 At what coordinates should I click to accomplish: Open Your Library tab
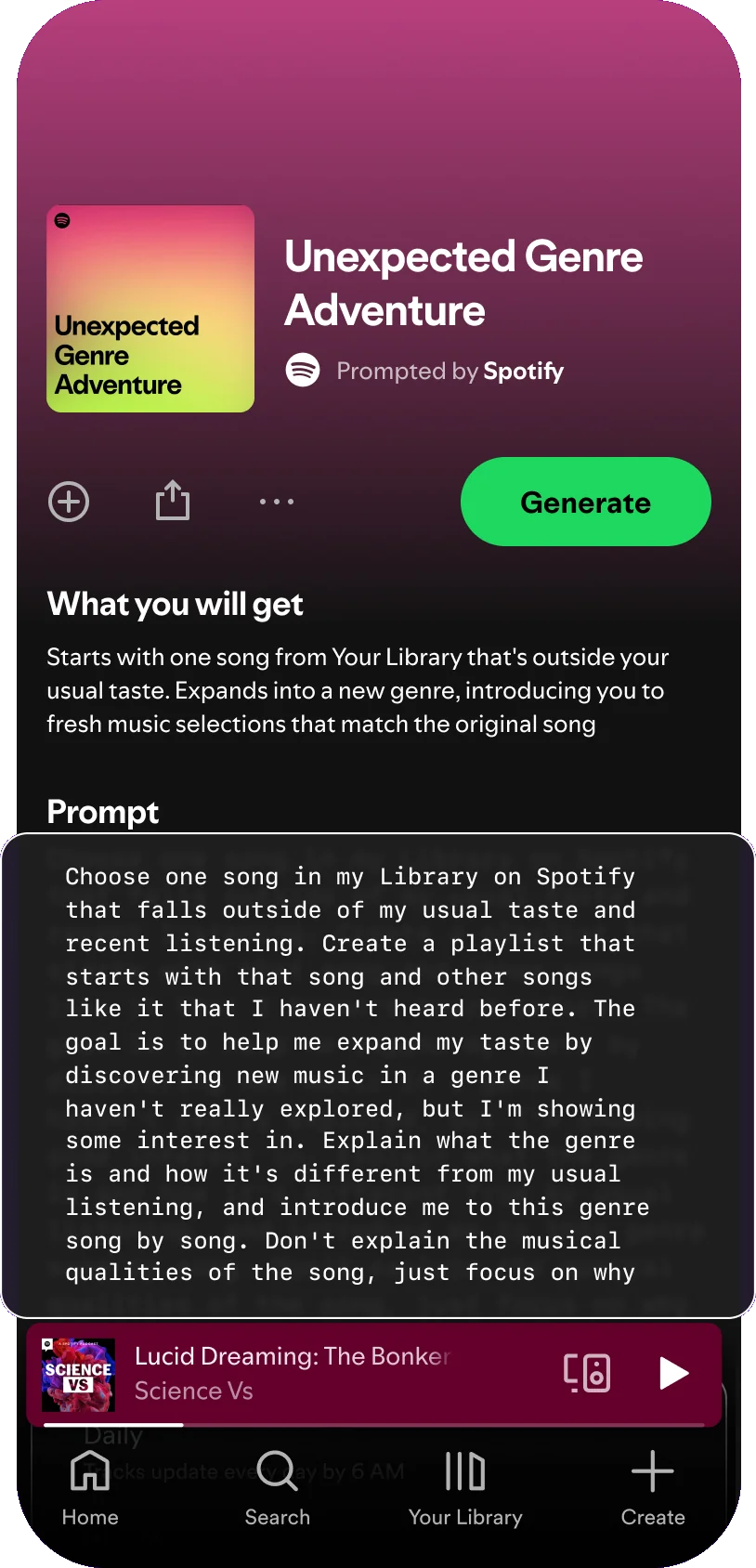click(x=465, y=1488)
